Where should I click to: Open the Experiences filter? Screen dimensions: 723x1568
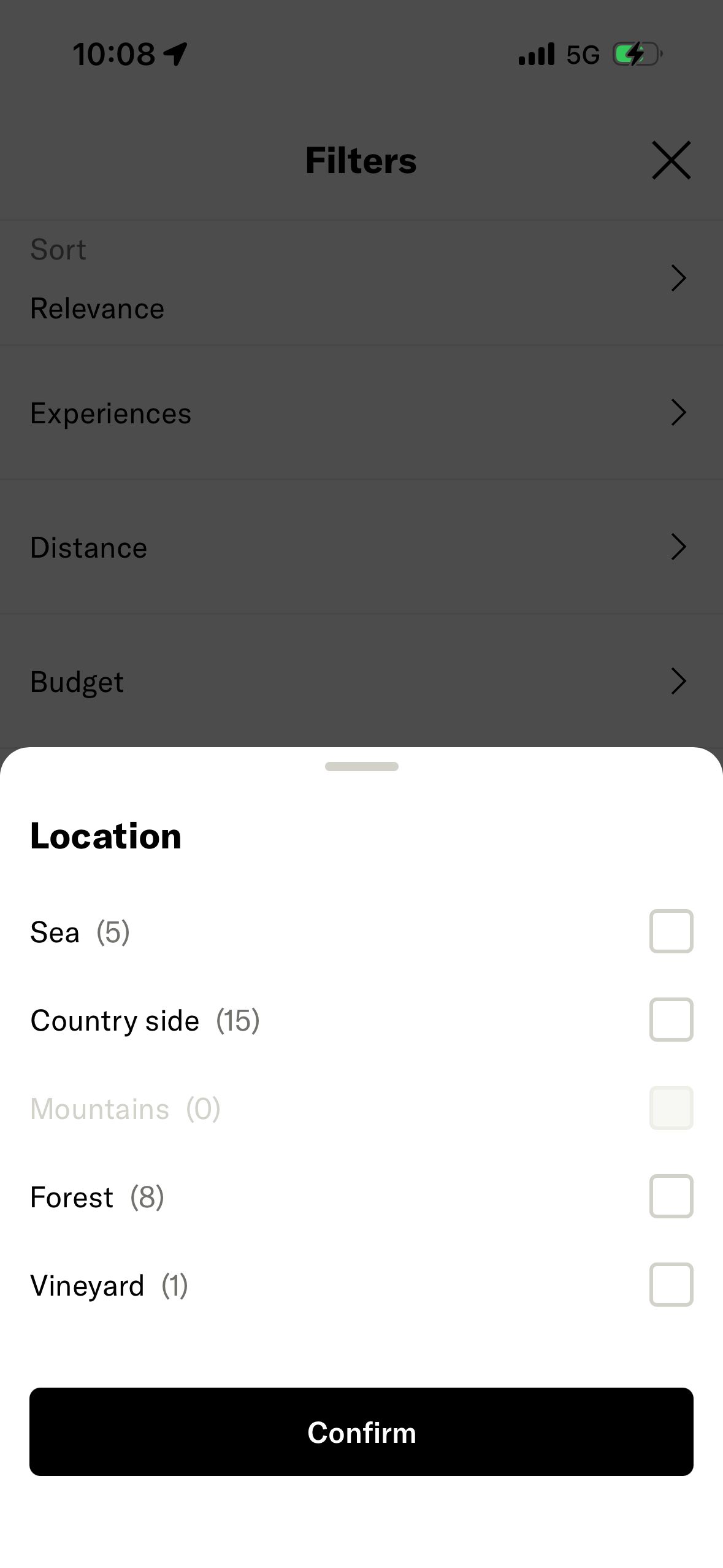point(361,413)
